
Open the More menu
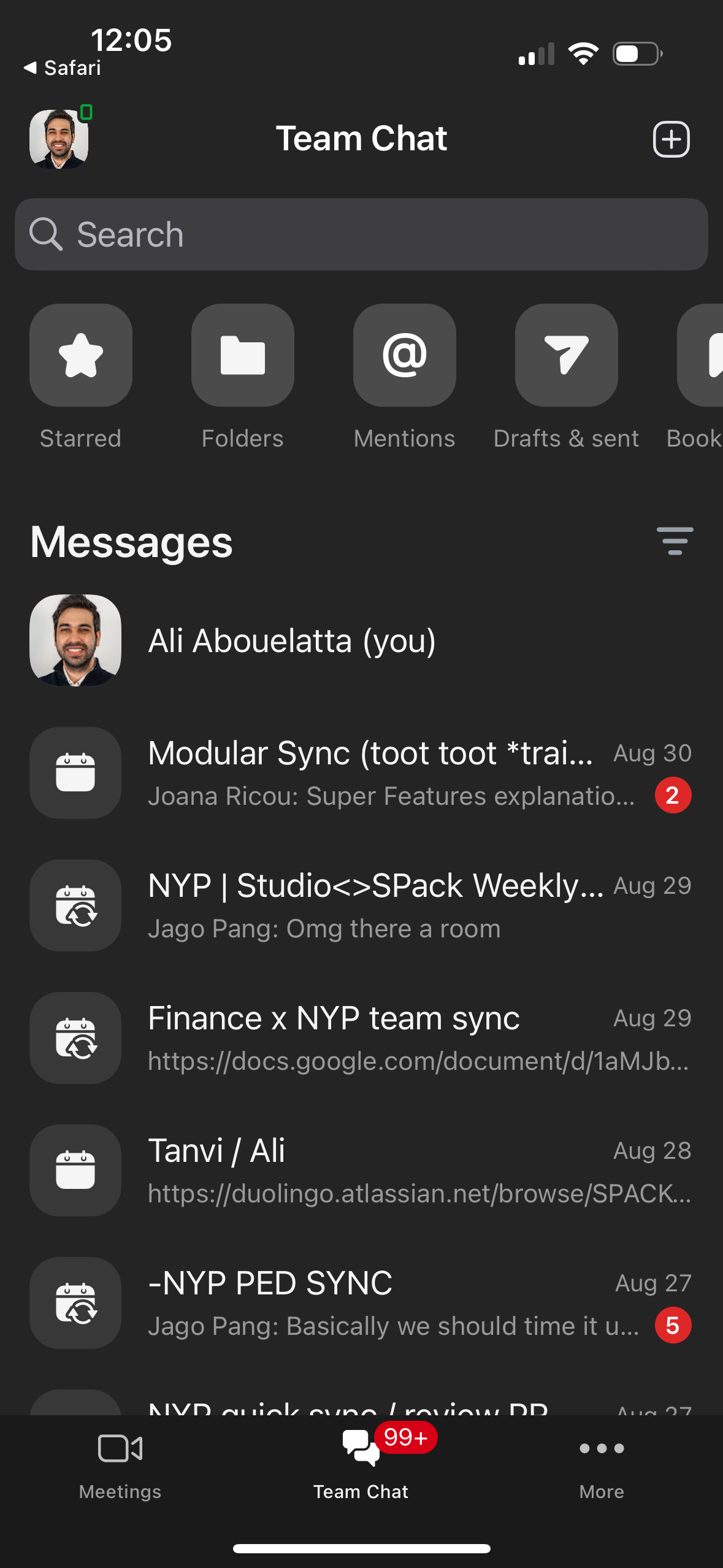tap(600, 1466)
